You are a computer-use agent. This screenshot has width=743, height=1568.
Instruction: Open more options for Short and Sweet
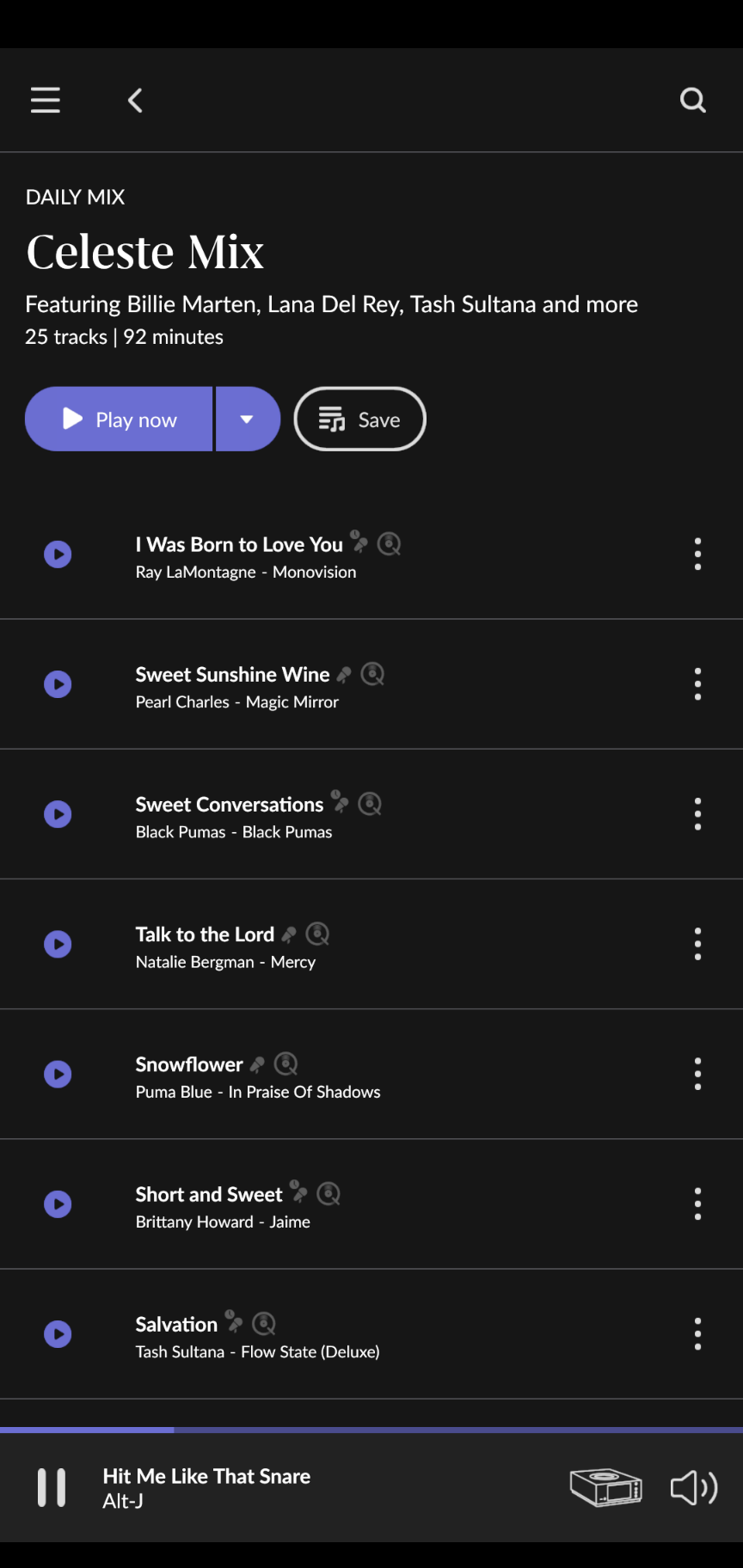697,1204
